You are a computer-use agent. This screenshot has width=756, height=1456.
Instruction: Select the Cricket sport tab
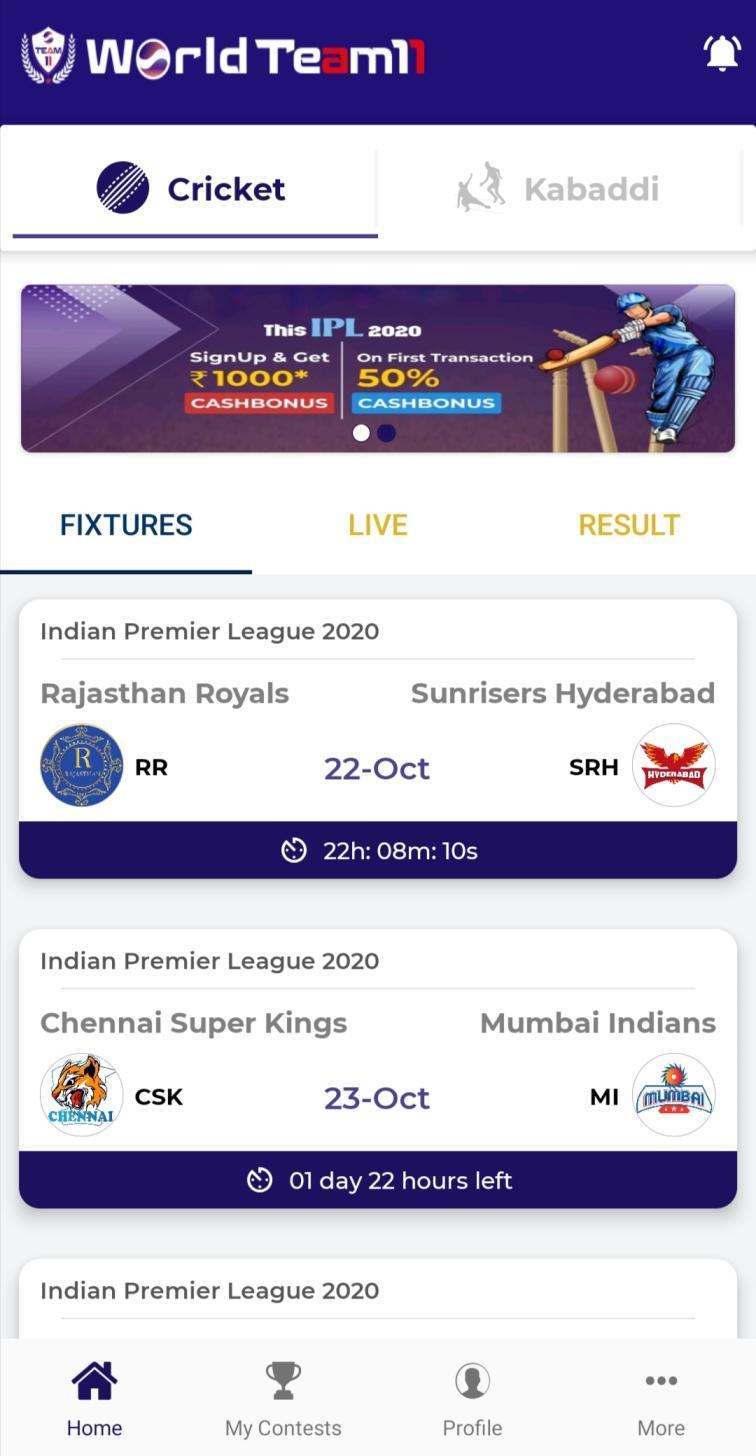(192, 188)
